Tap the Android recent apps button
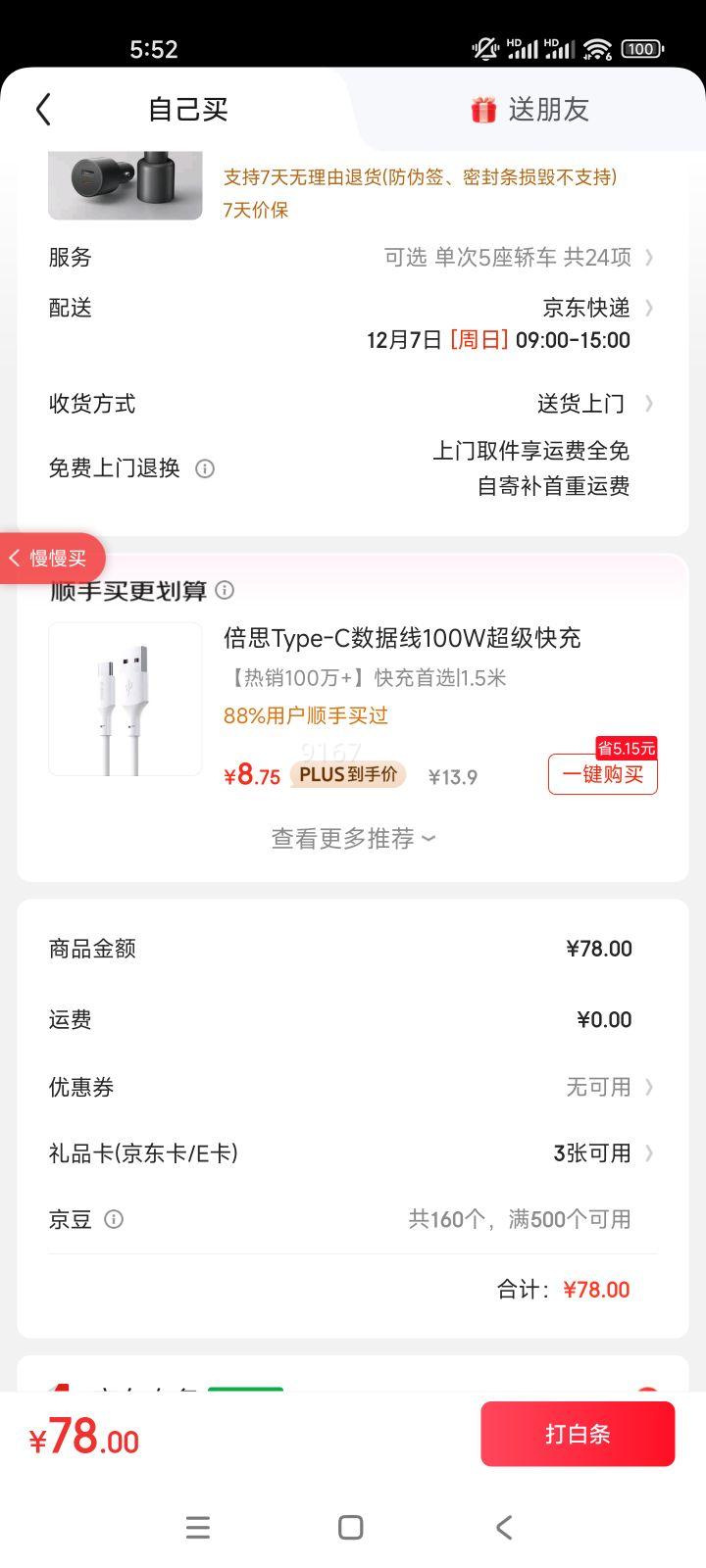706x1568 pixels. tap(198, 1527)
